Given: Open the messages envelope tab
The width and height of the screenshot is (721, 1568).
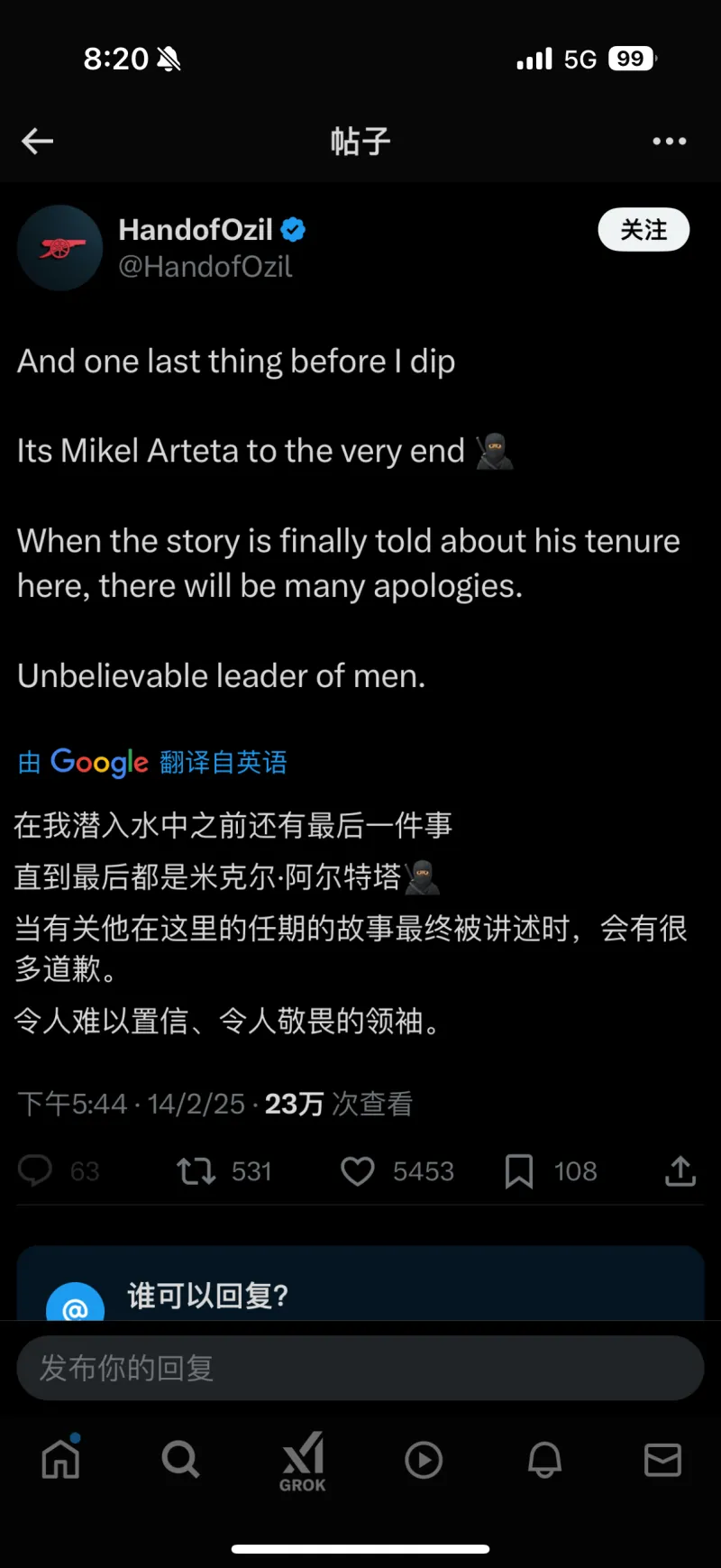Looking at the screenshot, I should coord(662,1459).
